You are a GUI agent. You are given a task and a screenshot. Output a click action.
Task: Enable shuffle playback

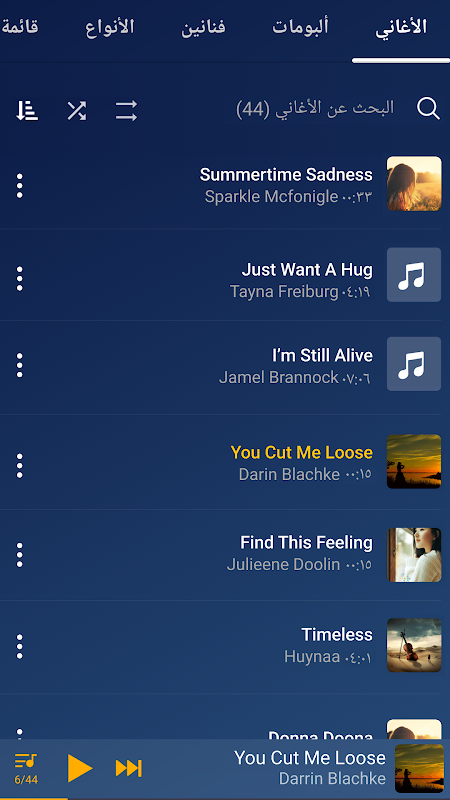click(x=77, y=110)
